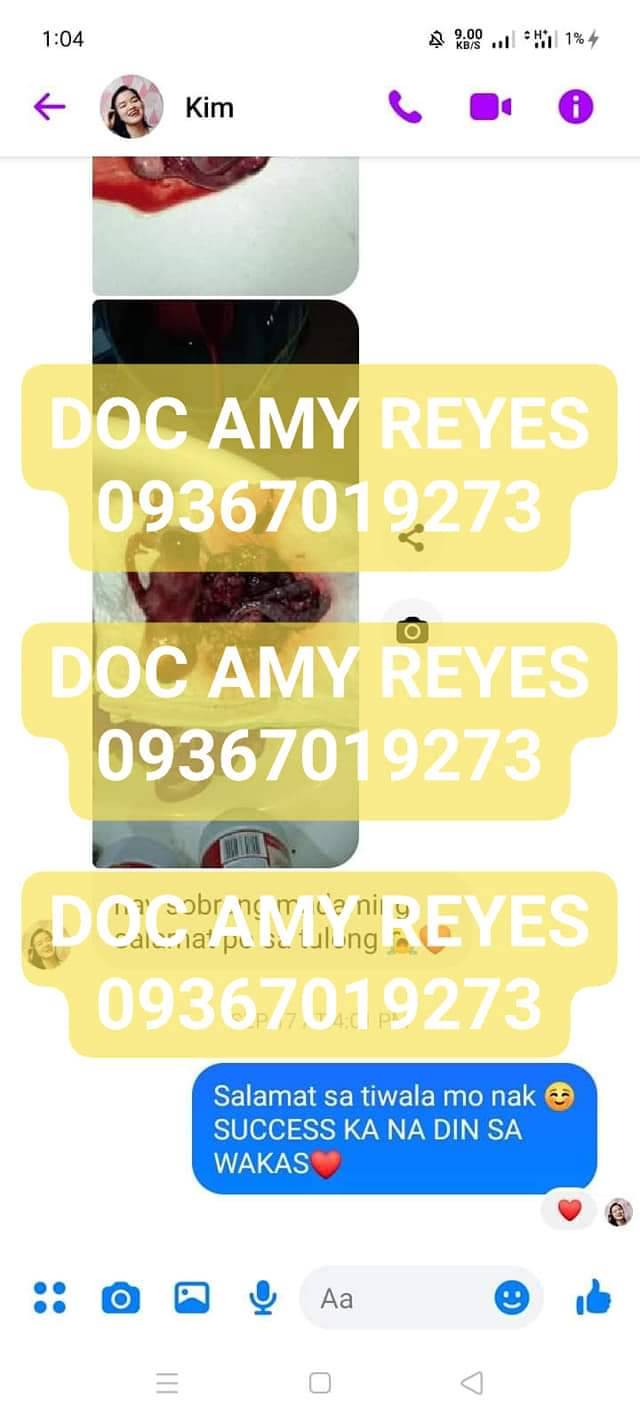Open conversation info for Kim
Screen dimensions: 640x1422
tap(575, 106)
